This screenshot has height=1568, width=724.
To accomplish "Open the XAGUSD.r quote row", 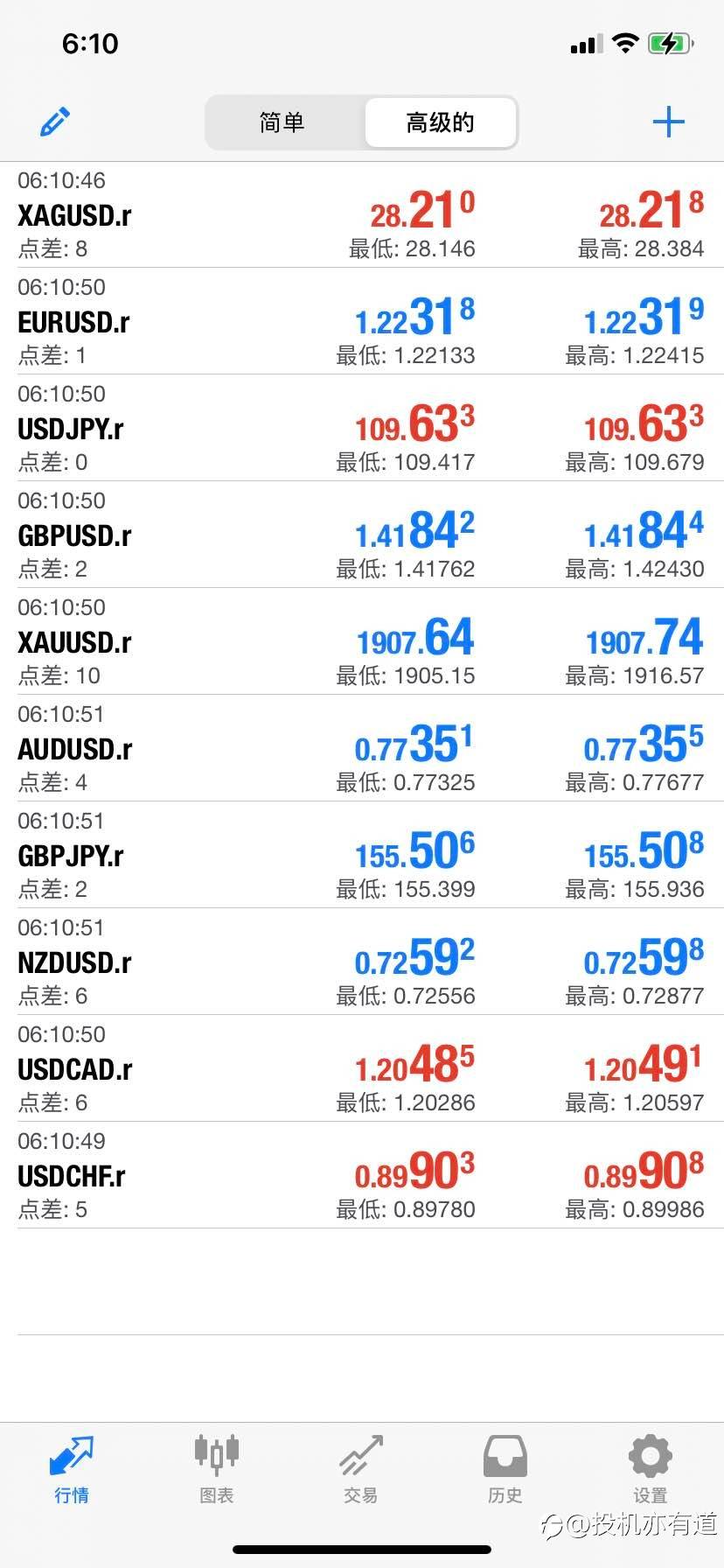I will coord(362,214).
